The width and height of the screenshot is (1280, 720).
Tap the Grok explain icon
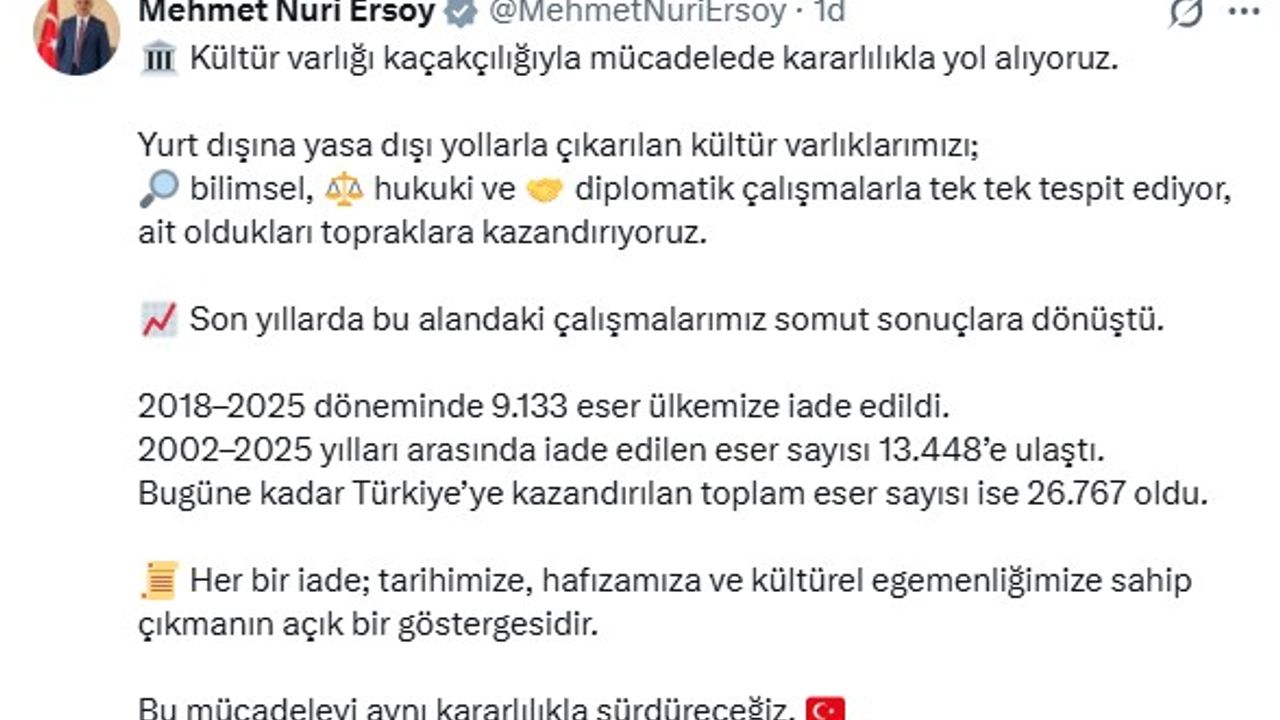point(1185,12)
